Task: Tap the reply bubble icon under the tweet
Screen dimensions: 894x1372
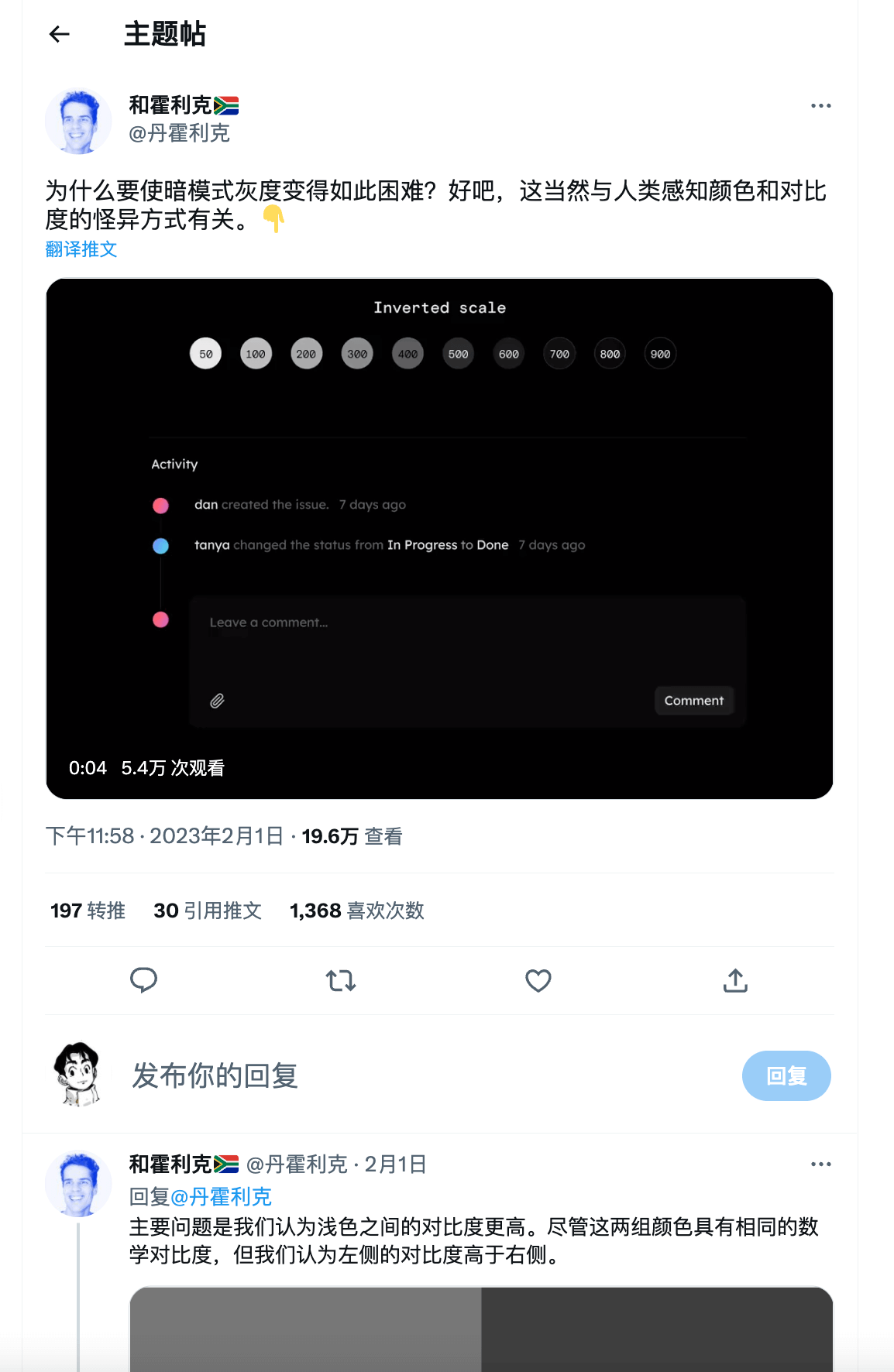Action: 143,980
